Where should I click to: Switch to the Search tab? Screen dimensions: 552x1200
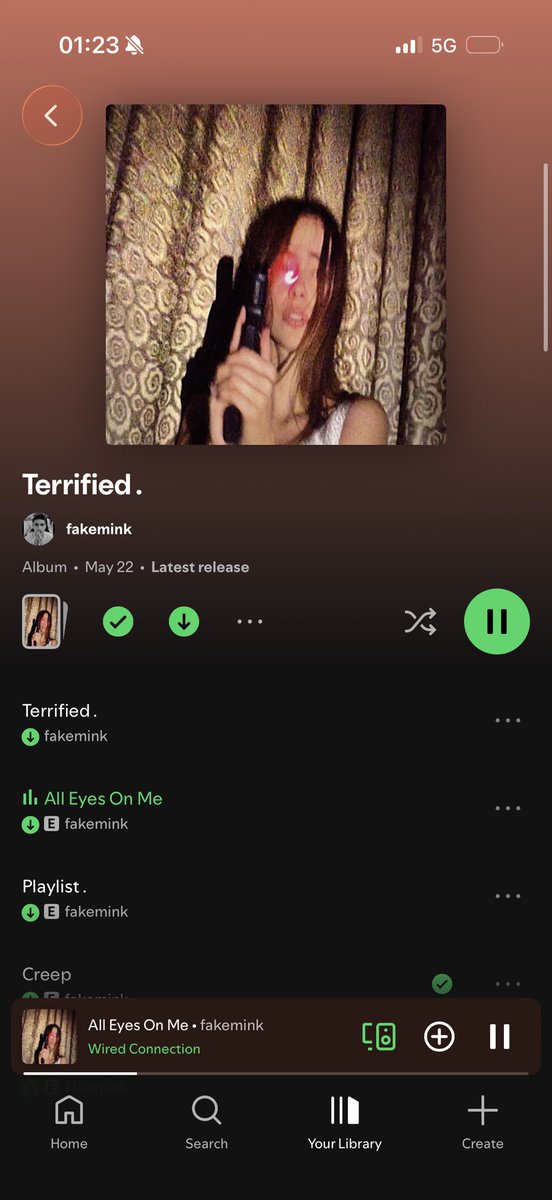[x=206, y=1122]
